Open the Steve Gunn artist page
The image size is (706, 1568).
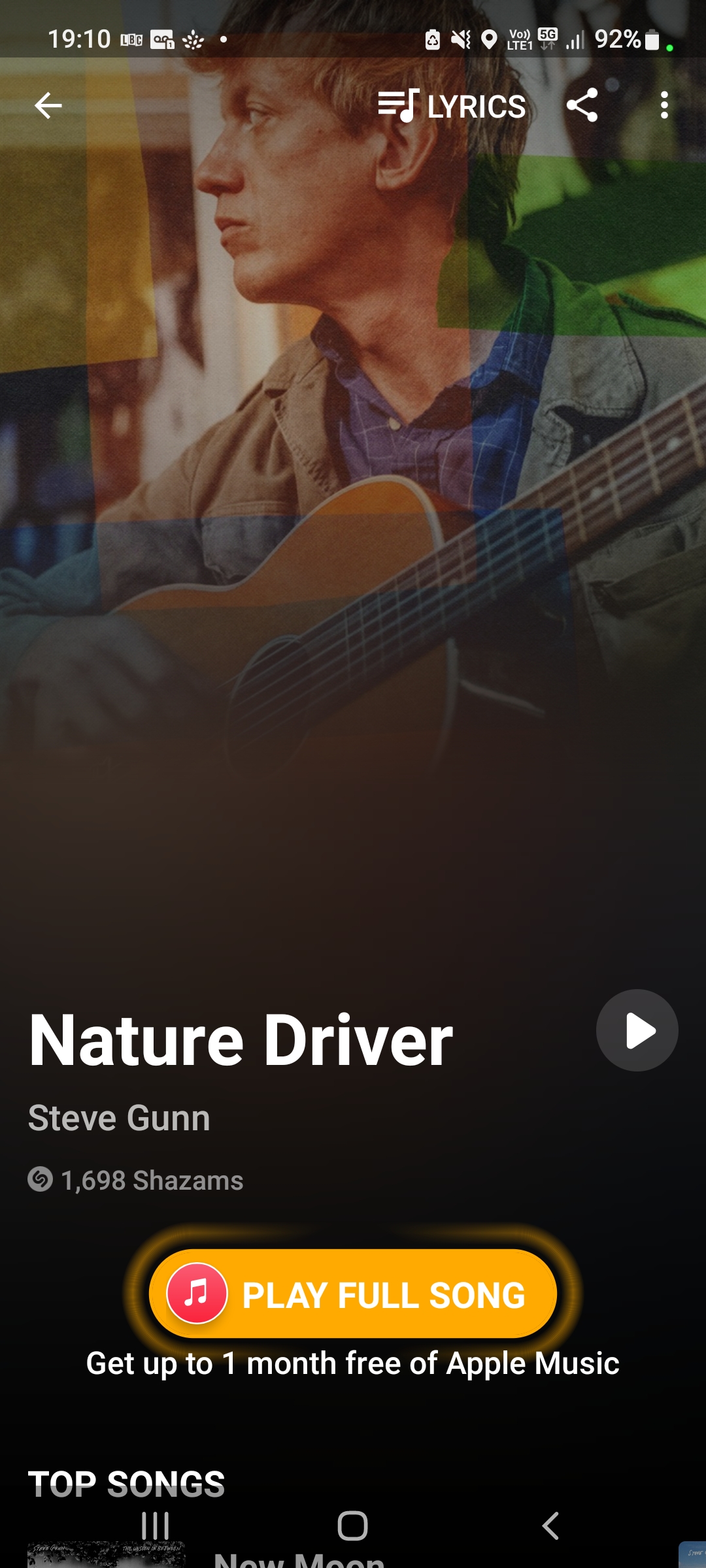tap(119, 1118)
